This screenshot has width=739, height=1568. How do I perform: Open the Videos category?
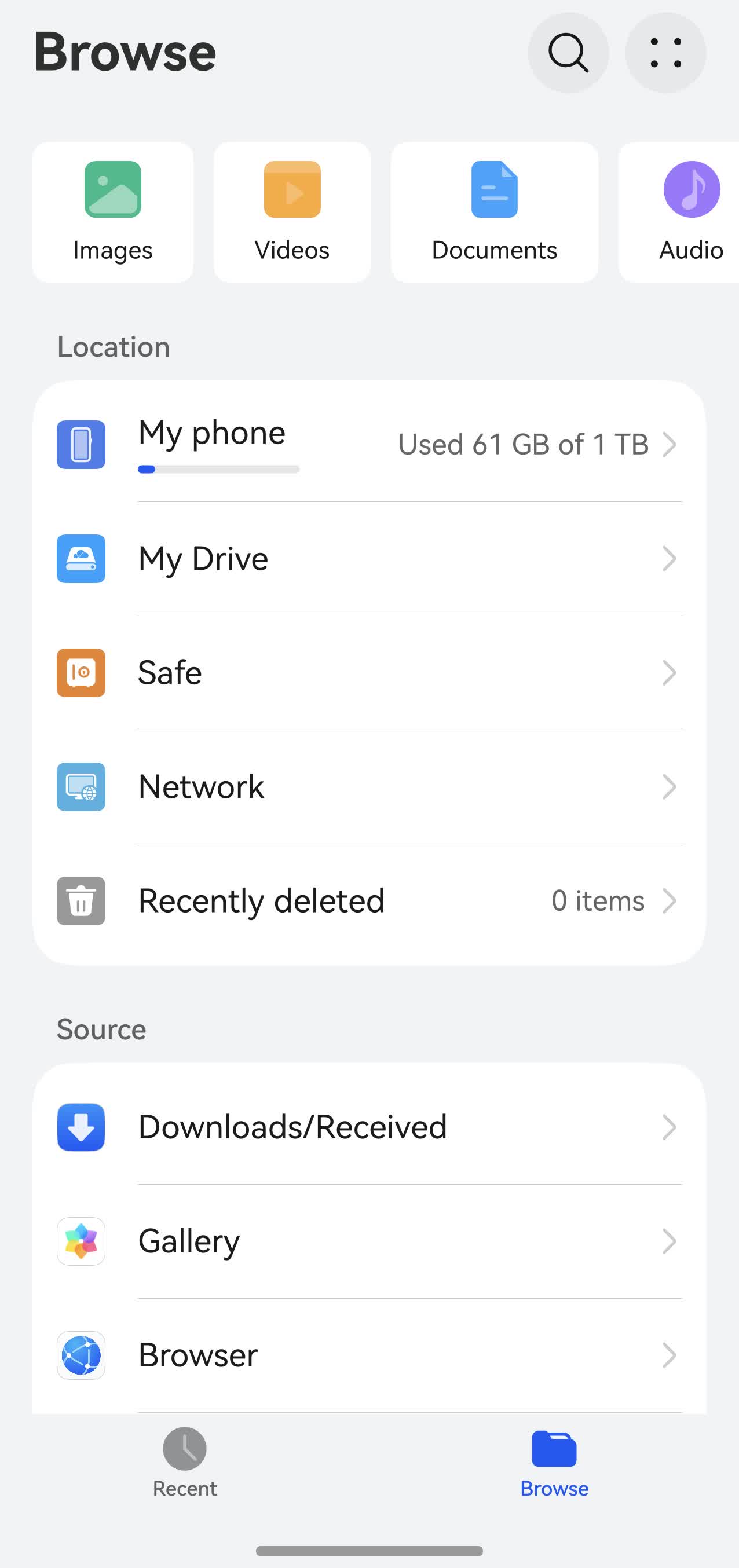click(291, 212)
